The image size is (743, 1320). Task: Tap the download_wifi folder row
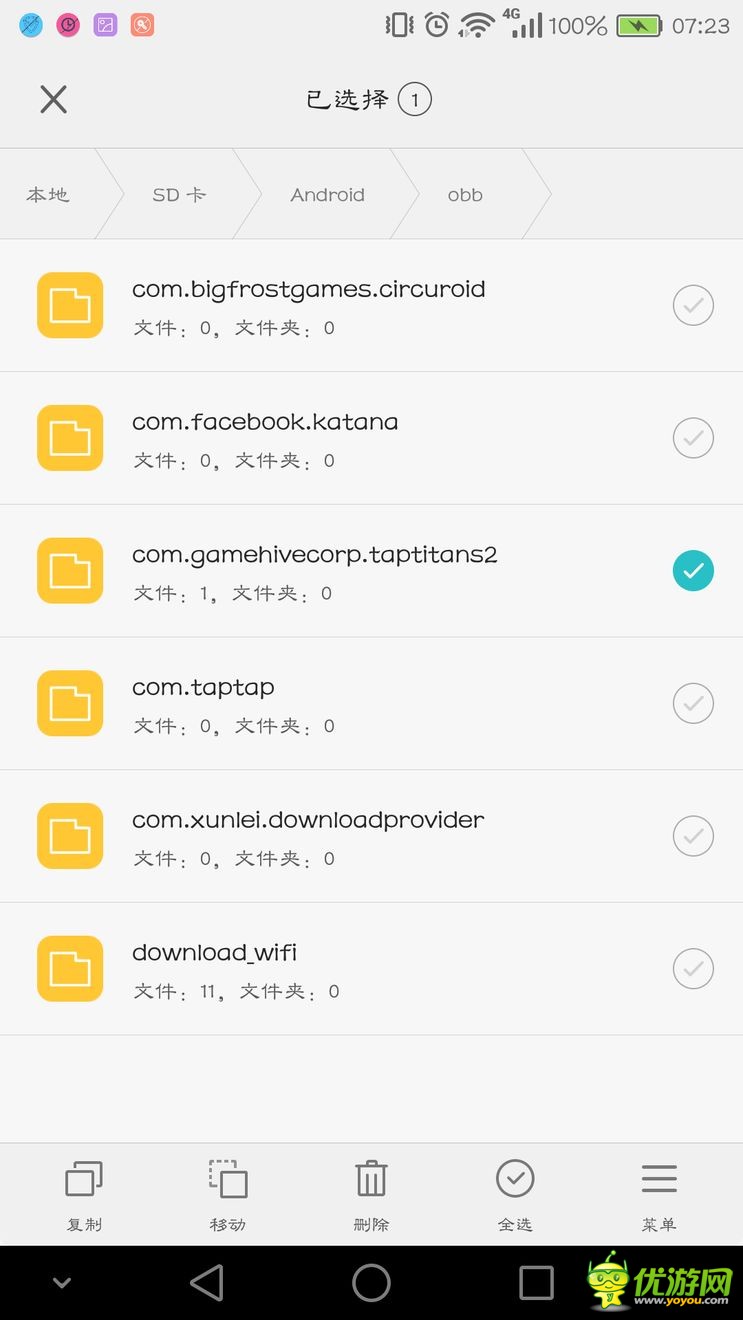(x=371, y=968)
